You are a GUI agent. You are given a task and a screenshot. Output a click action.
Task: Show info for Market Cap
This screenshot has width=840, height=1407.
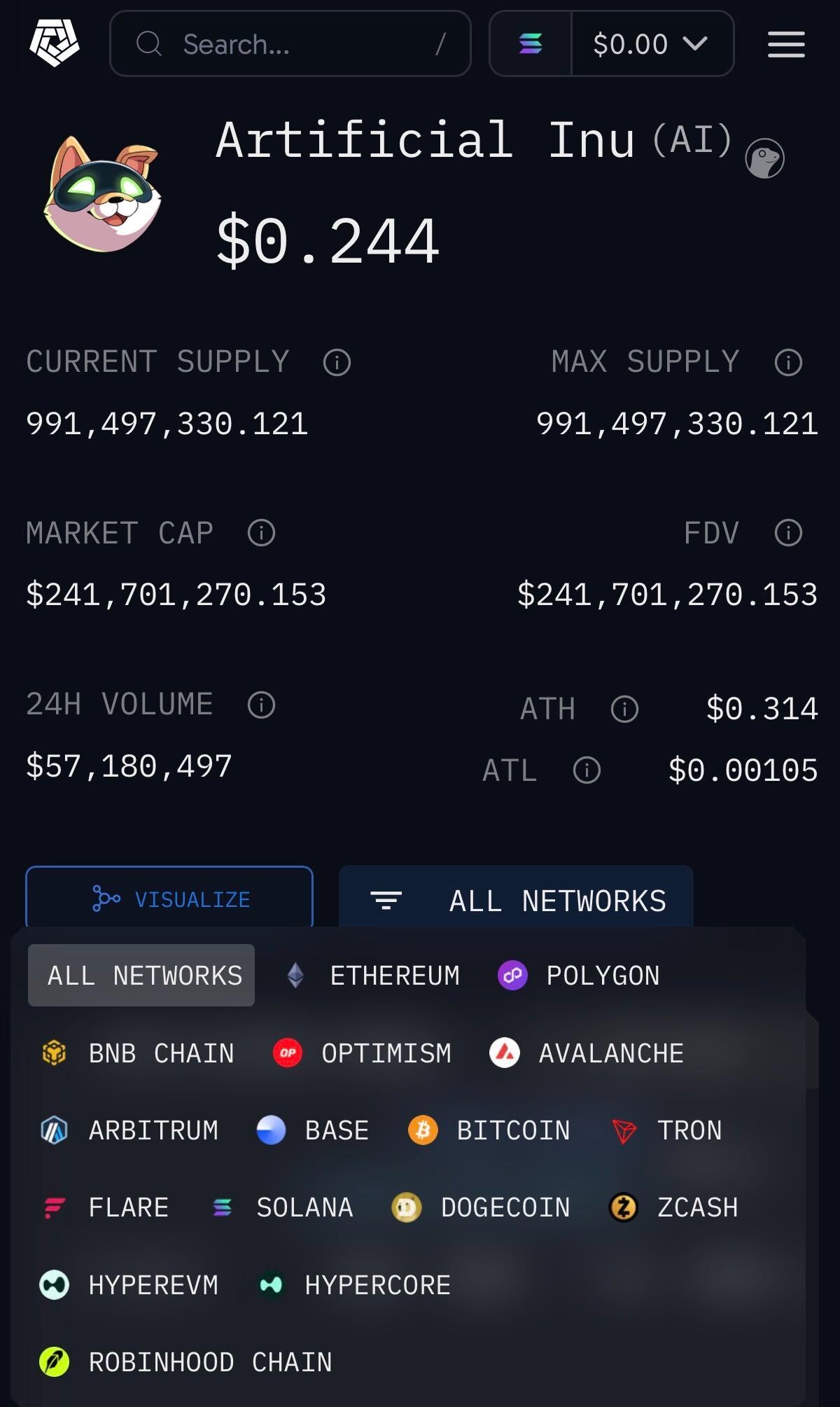point(261,533)
